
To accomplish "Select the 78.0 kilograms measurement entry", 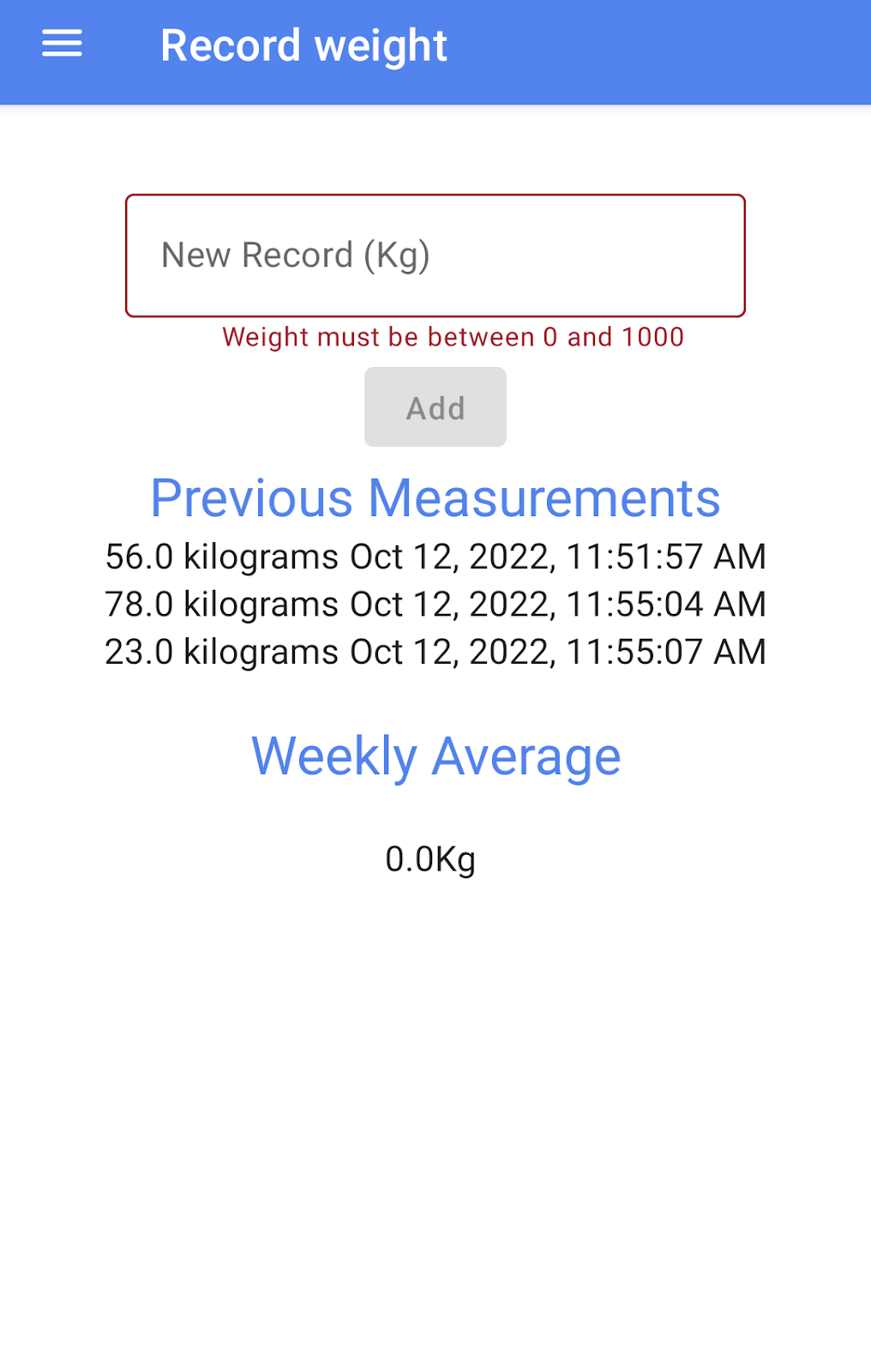I will [x=435, y=605].
